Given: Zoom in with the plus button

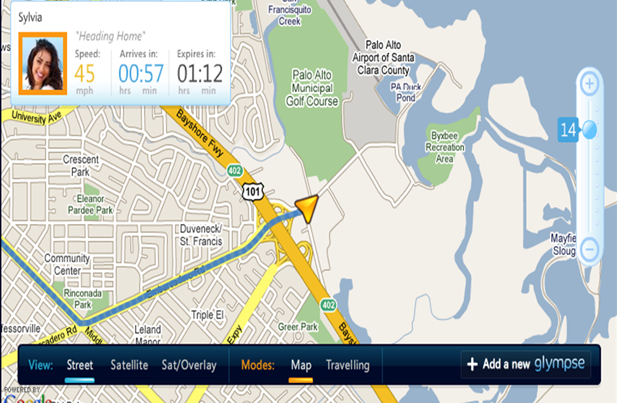Looking at the screenshot, I should point(590,85).
